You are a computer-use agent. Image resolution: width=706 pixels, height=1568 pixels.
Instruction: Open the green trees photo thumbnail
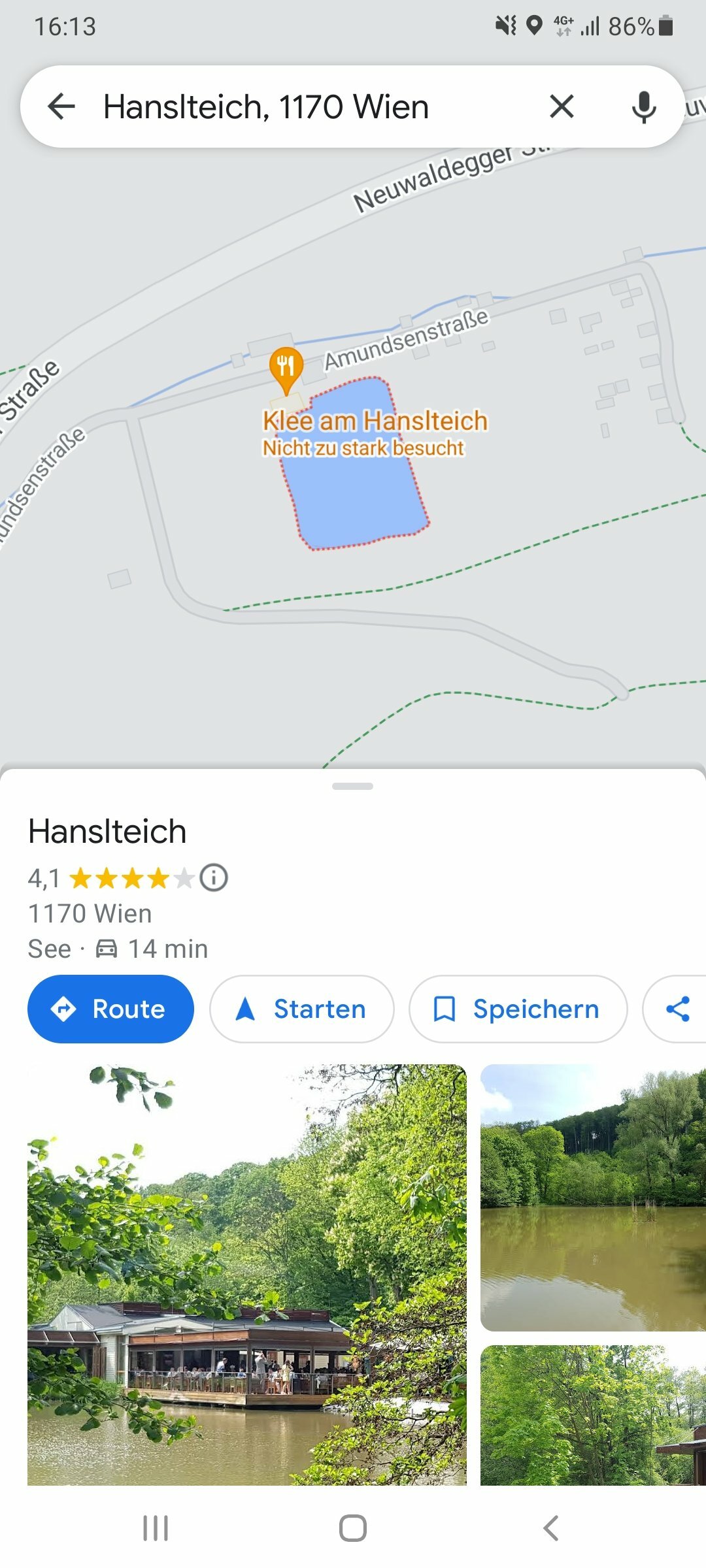pyautogui.click(x=593, y=1415)
